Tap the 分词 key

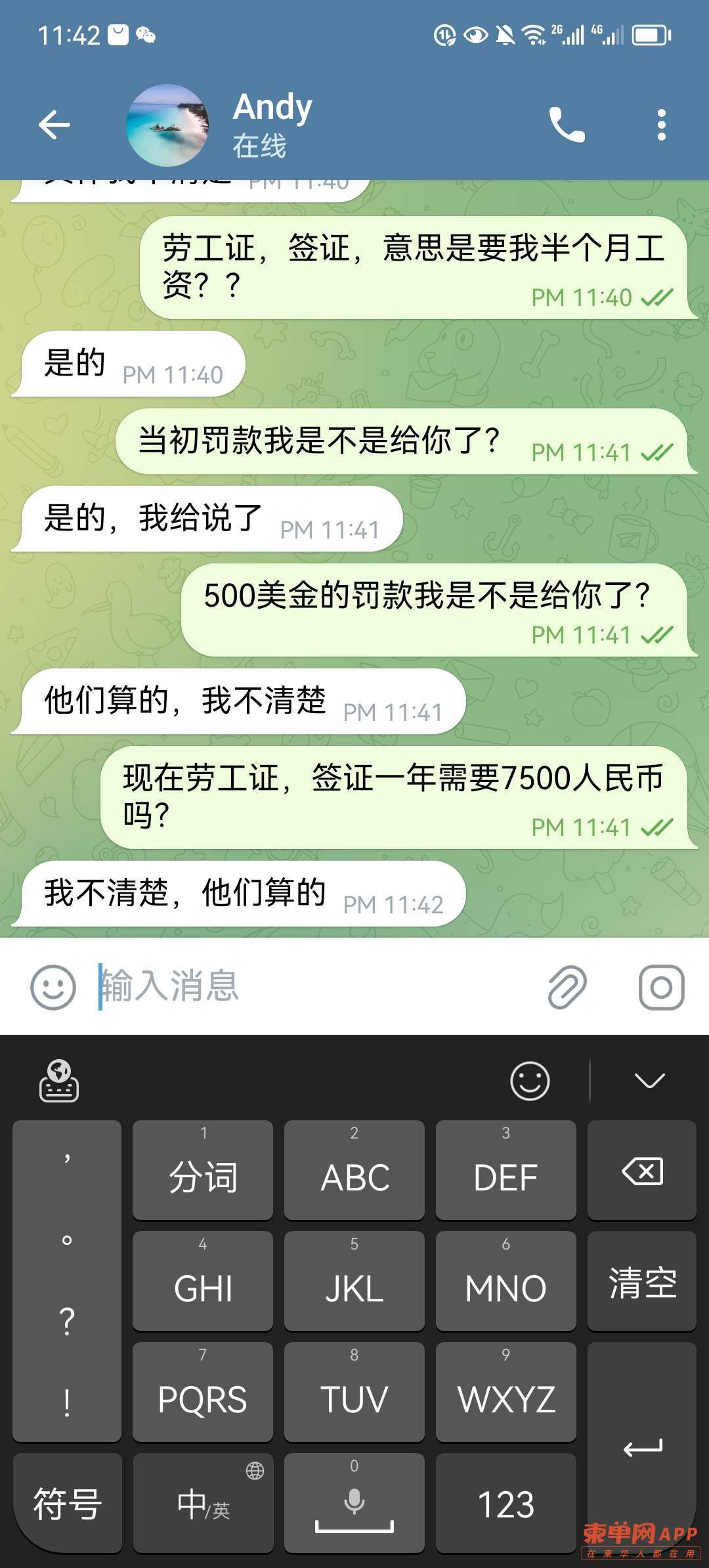click(x=203, y=1171)
